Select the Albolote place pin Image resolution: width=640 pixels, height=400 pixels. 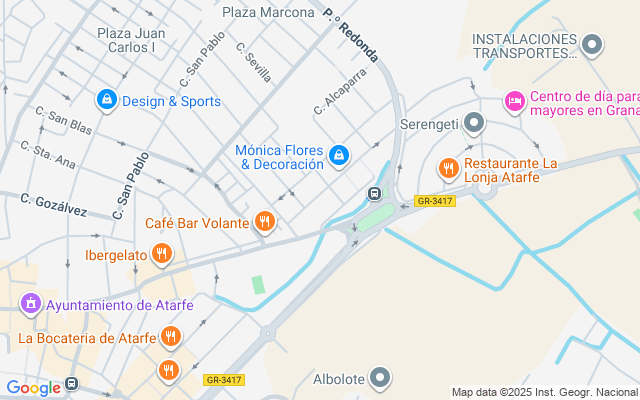pyautogui.click(x=380, y=378)
